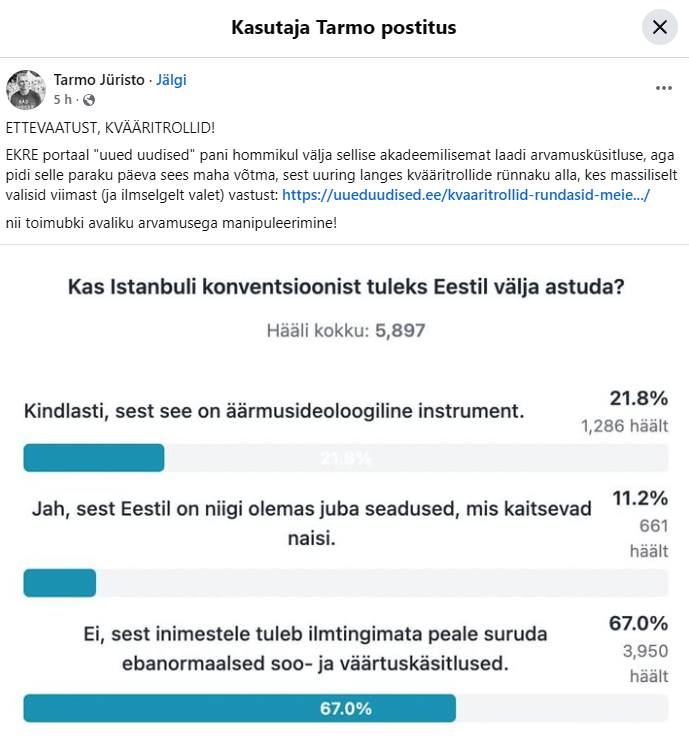The height and width of the screenshot is (743, 689).
Task: Open the post timestamp 5 h
Action: (x=62, y=100)
